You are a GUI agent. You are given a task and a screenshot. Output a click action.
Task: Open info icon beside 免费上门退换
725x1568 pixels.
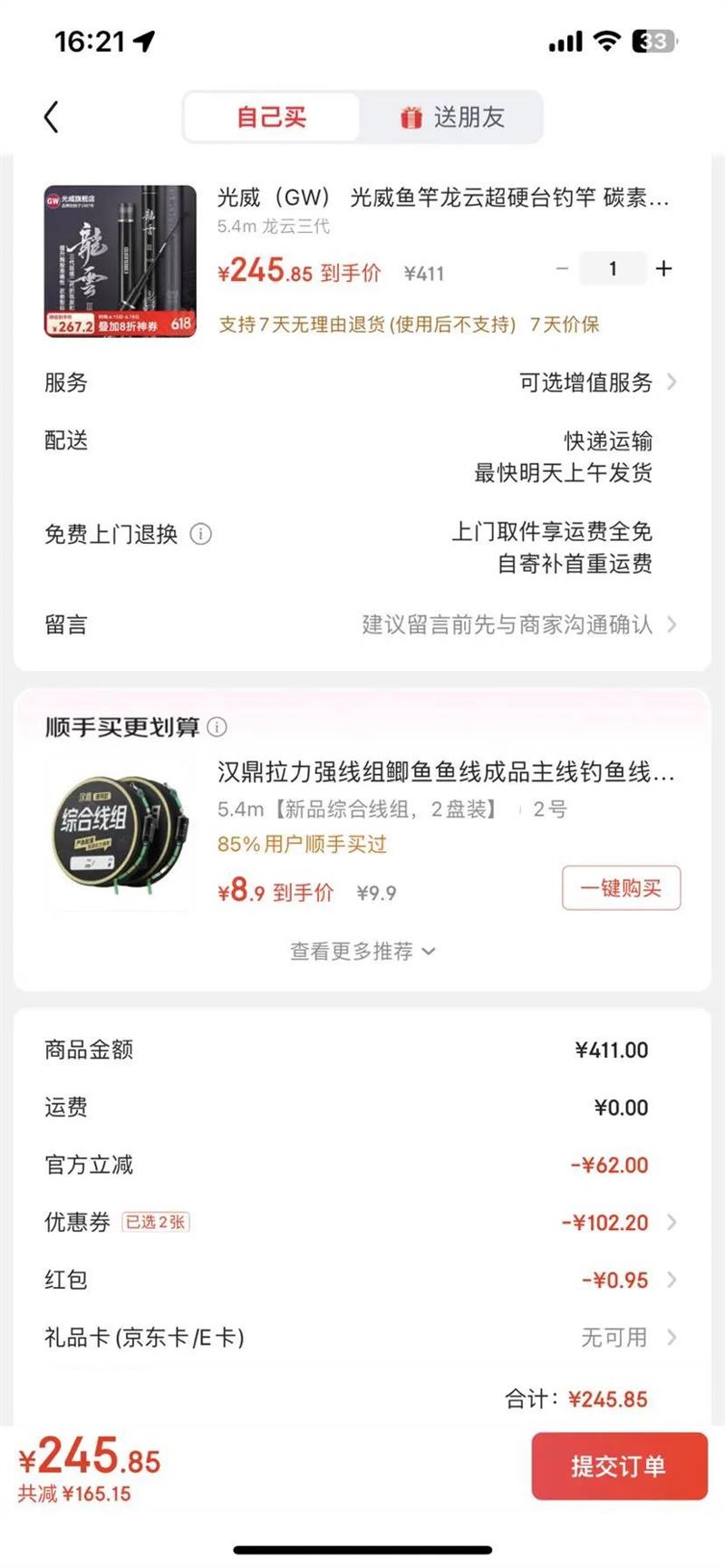200,534
